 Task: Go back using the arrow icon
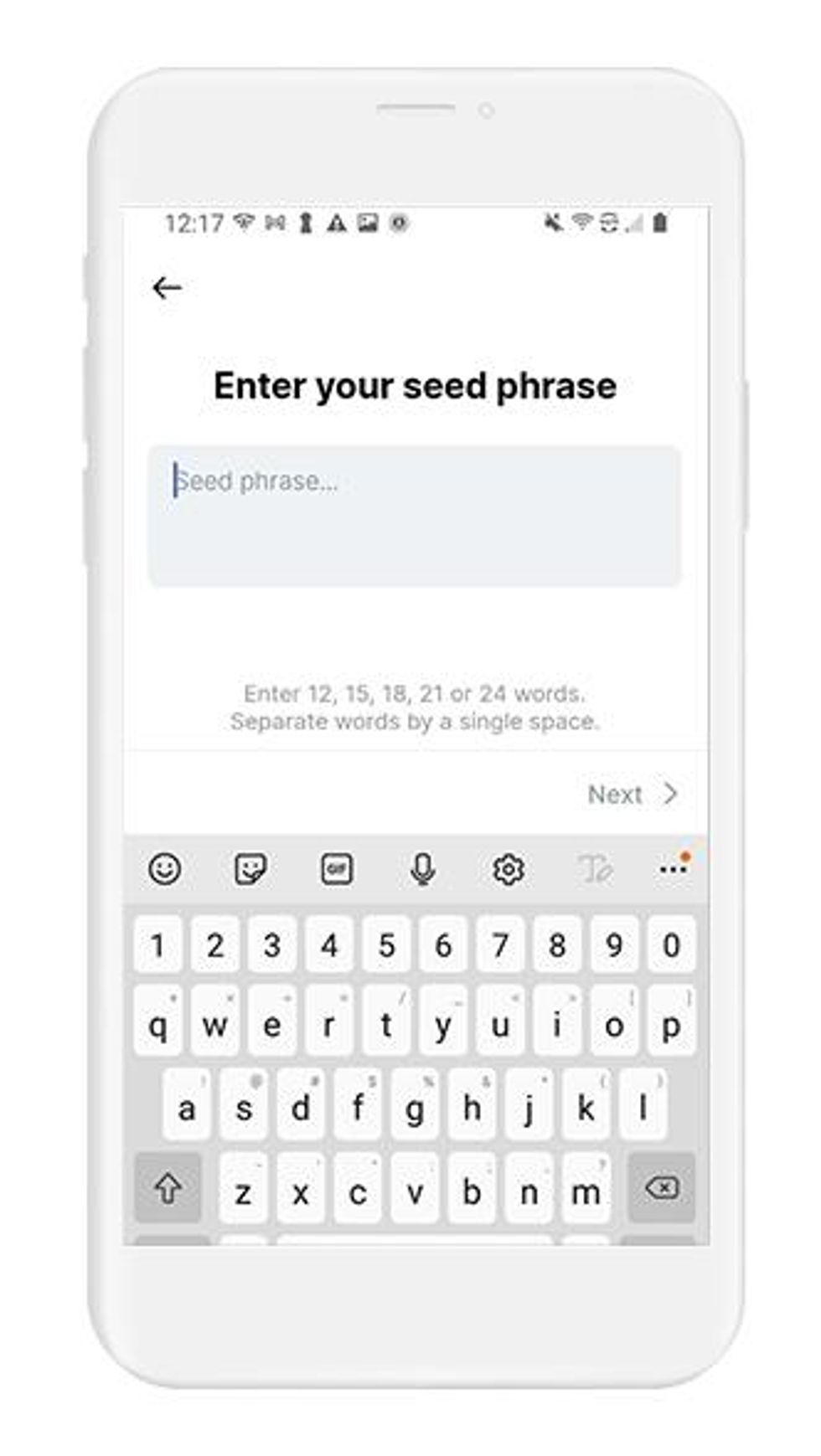click(167, 288)
